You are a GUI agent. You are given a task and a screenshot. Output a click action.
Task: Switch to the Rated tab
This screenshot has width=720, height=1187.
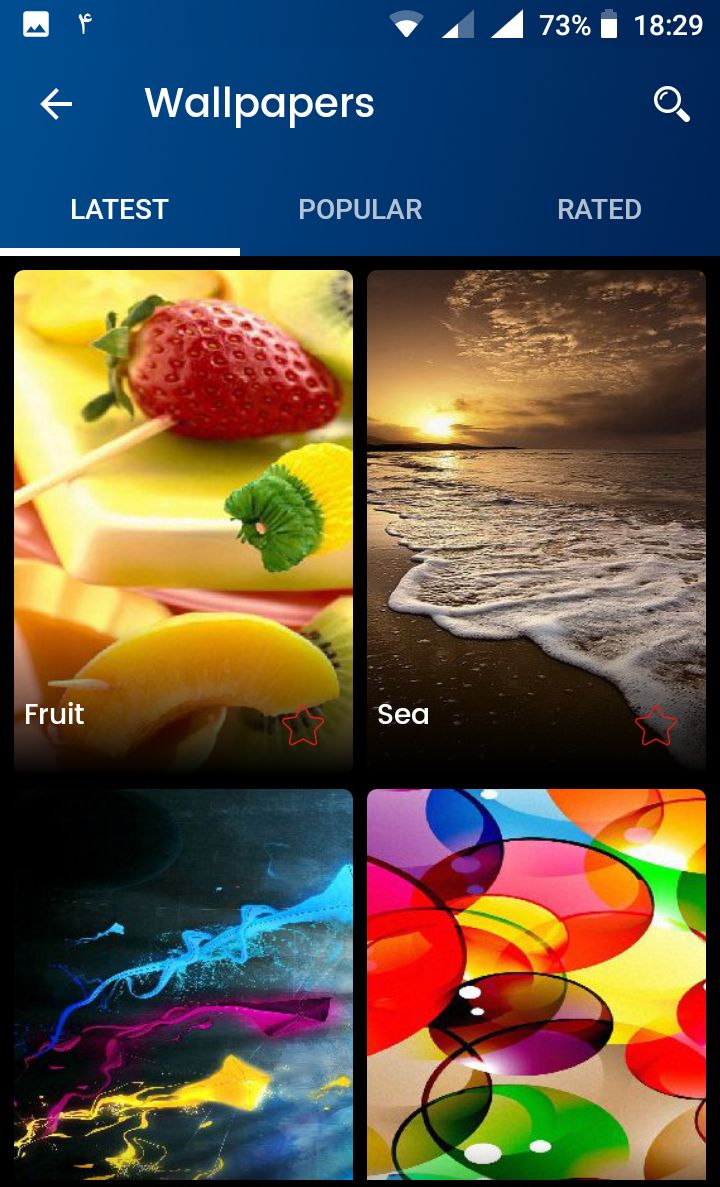pyautogui.click(x=599, y=209)
